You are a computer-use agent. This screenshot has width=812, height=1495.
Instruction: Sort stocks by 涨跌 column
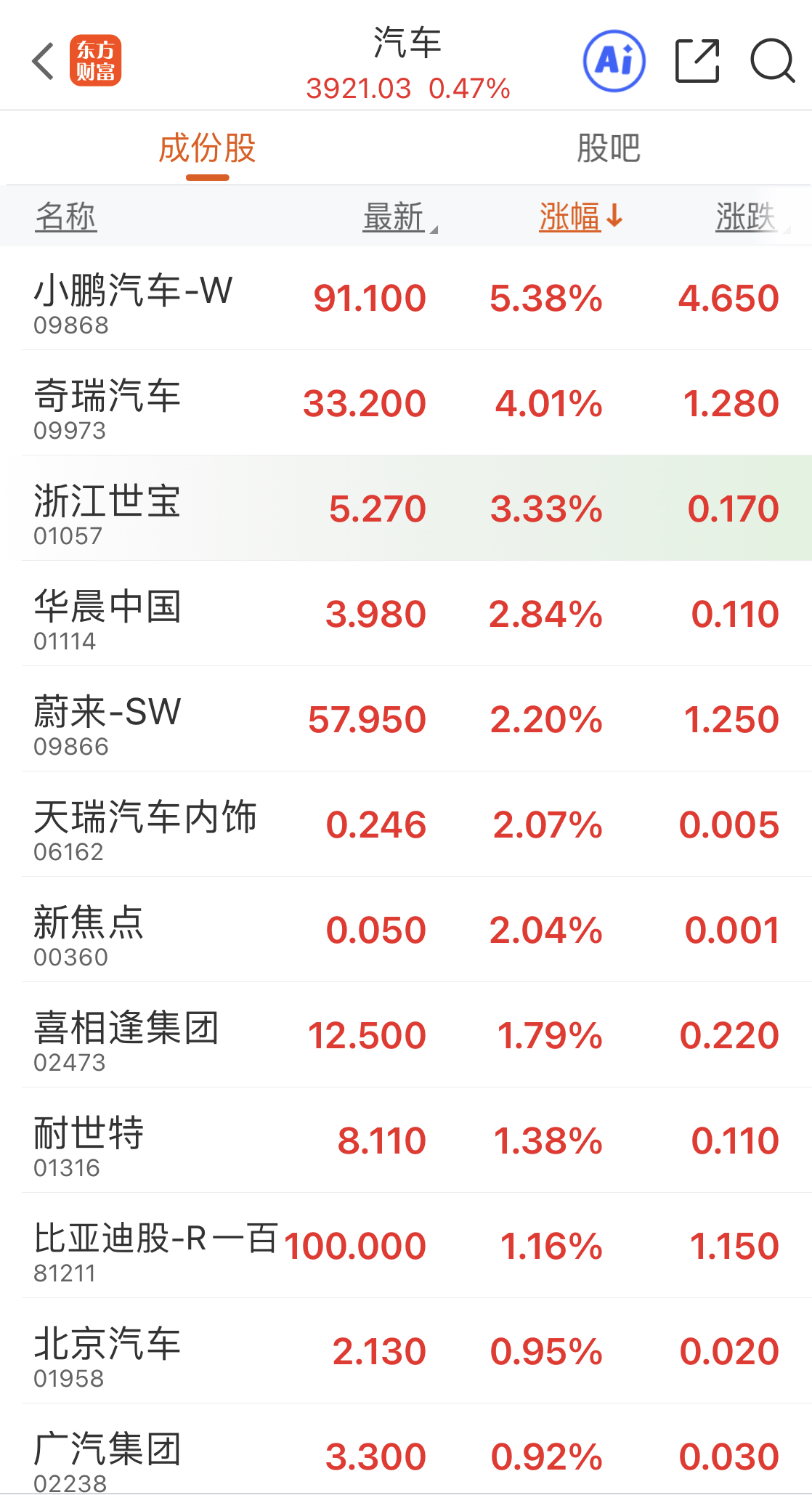pos(746,216)
